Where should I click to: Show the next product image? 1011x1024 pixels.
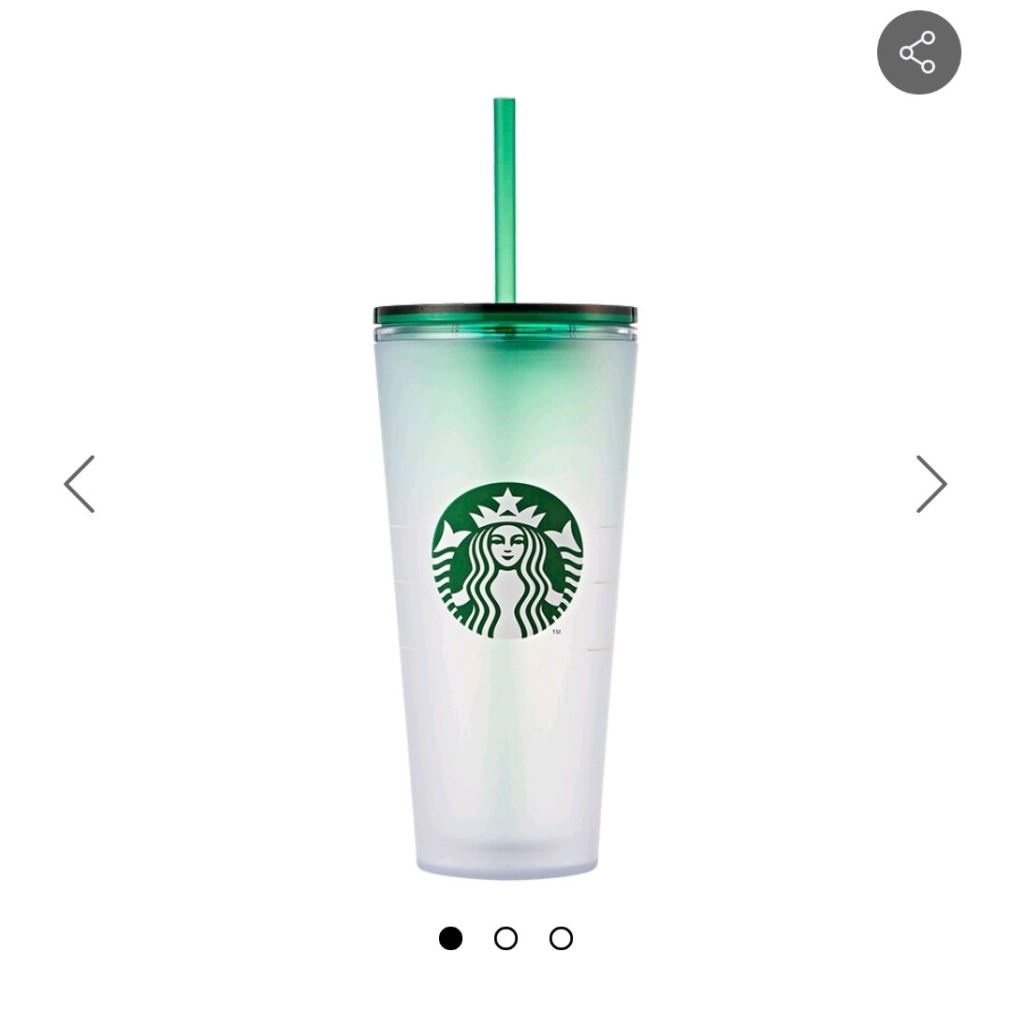930,484
